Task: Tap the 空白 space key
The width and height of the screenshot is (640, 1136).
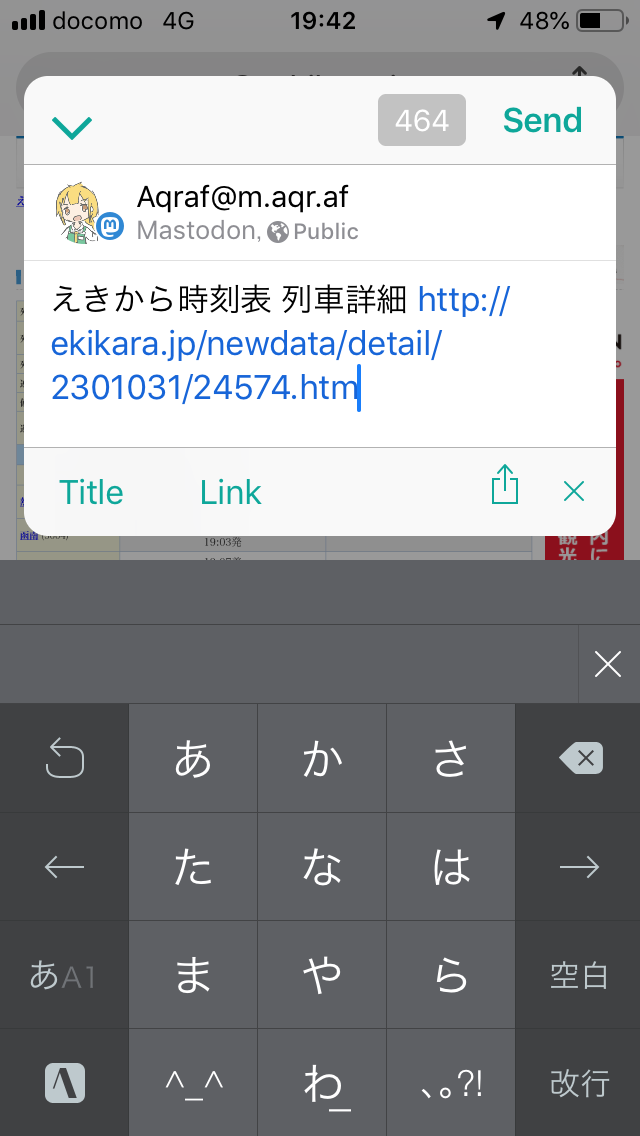Action: (x=580, y=975)
